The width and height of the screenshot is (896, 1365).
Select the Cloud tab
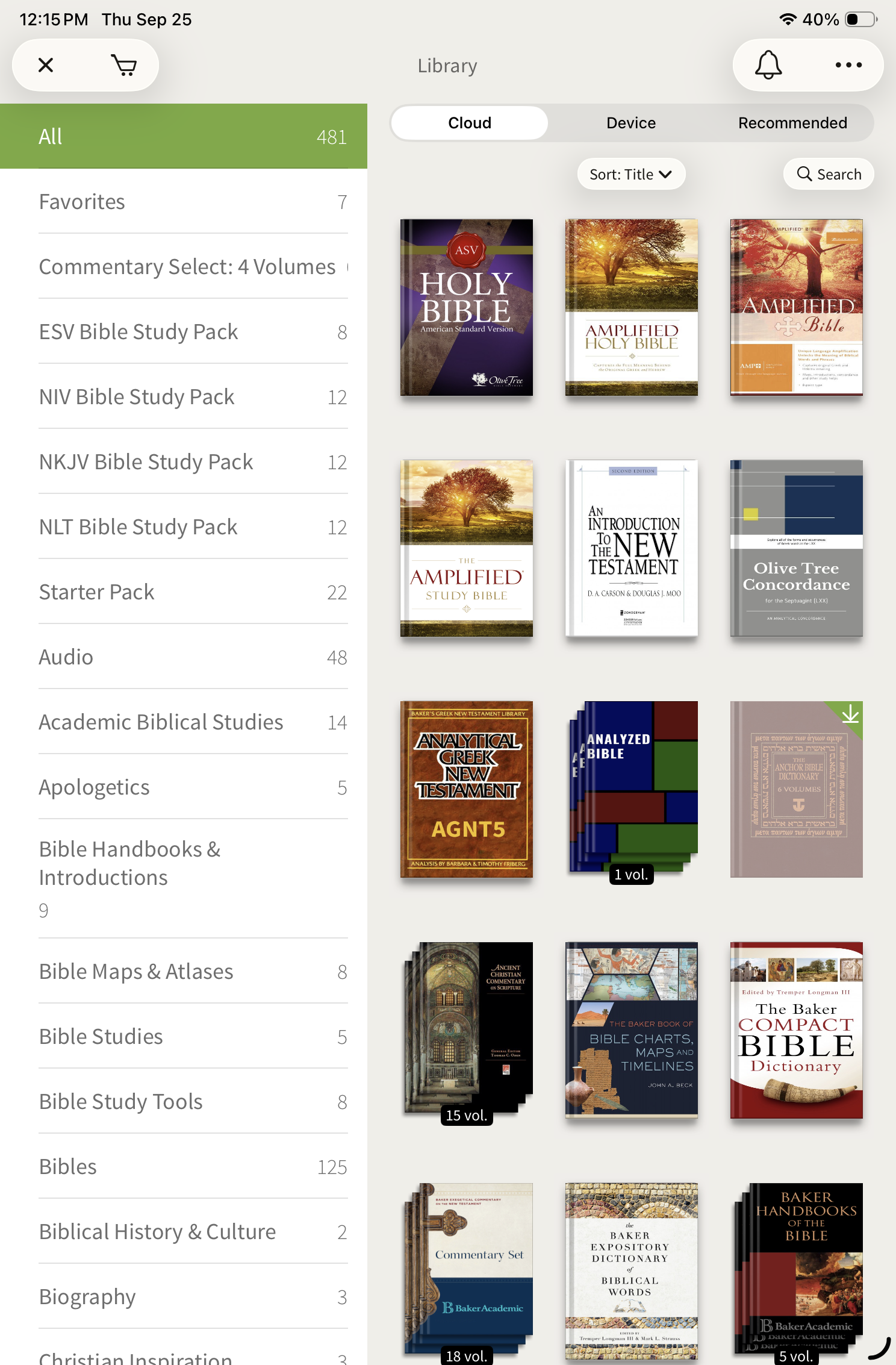click(469, 123)
